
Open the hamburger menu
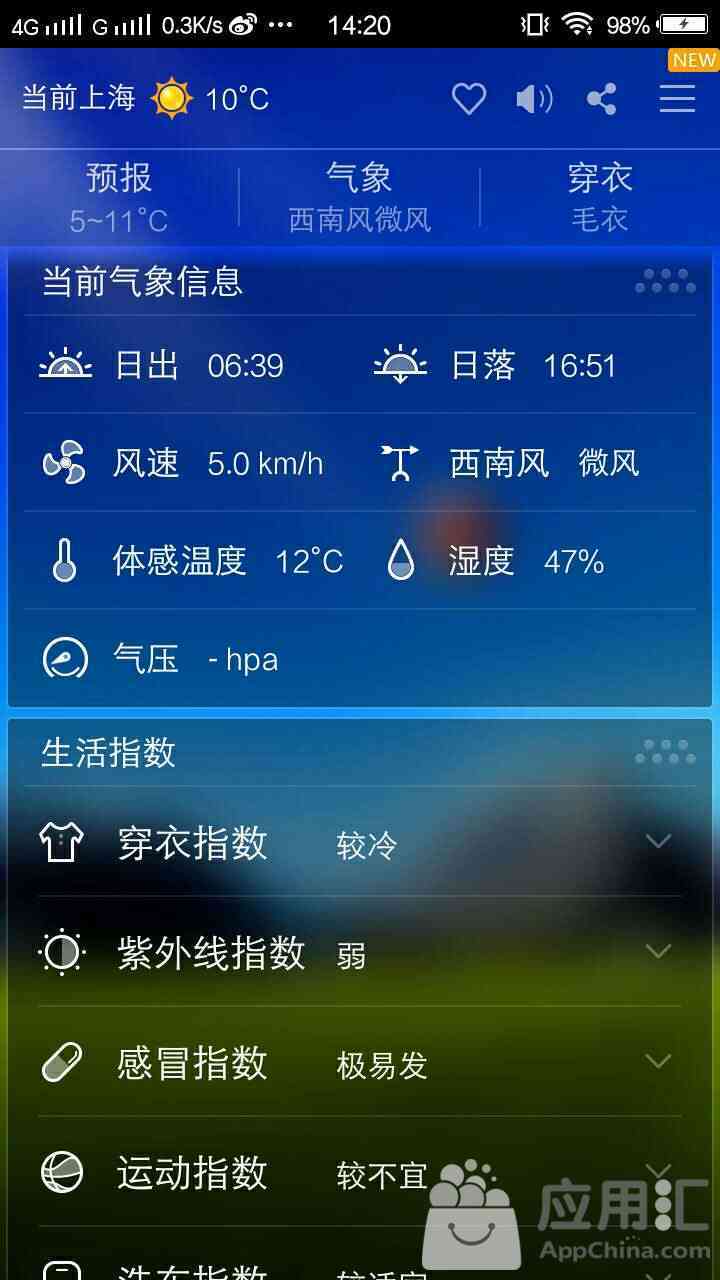677,99
